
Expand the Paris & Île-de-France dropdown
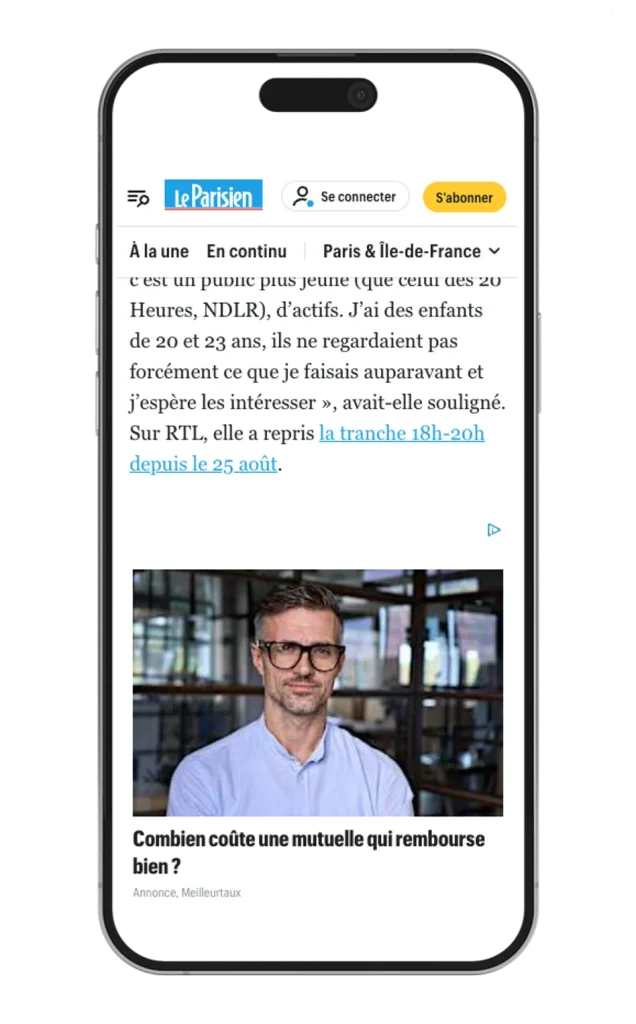click(x=411, y=251)
